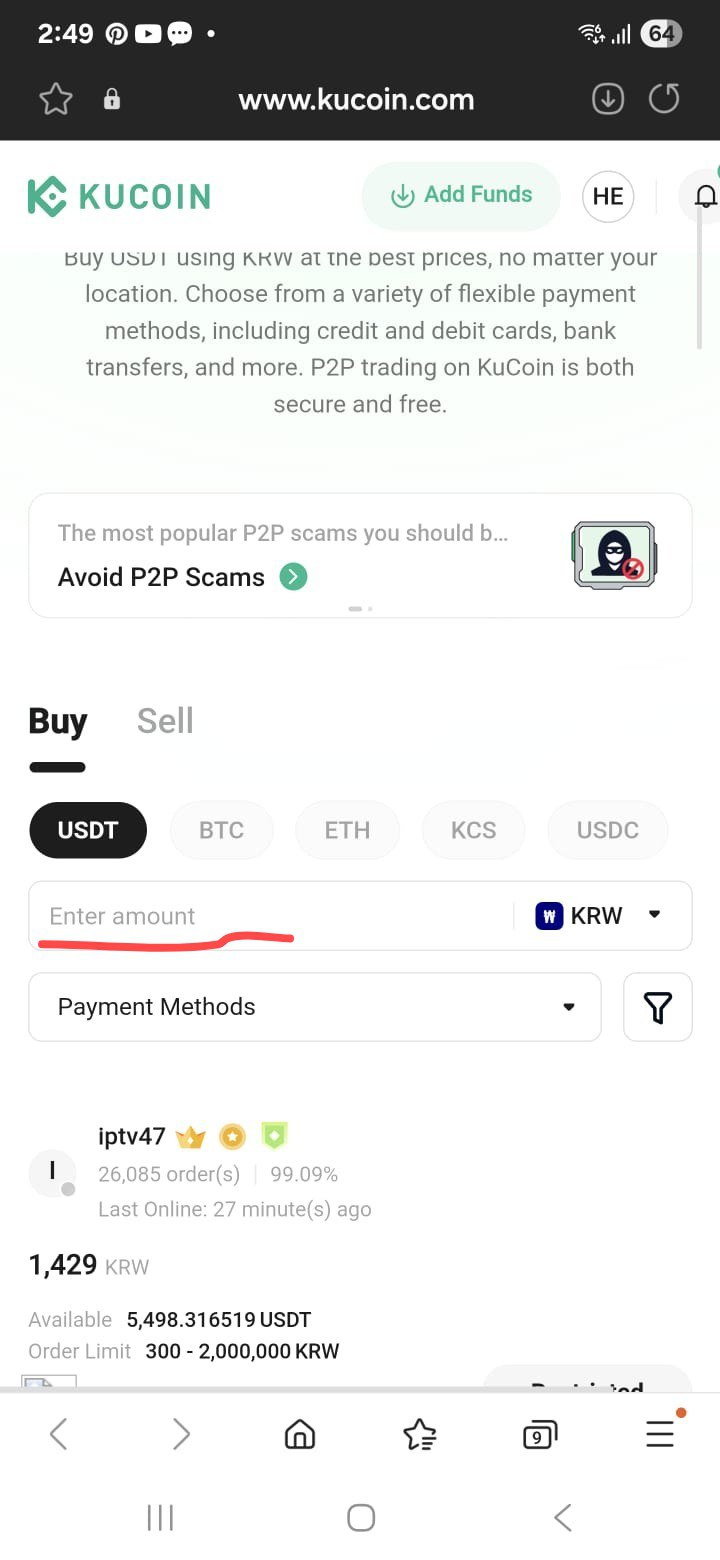The width and height of the screenshot is (720, 1560).
Task: Open merchant iptv47's profile
Action: (x=131, y=1136)
